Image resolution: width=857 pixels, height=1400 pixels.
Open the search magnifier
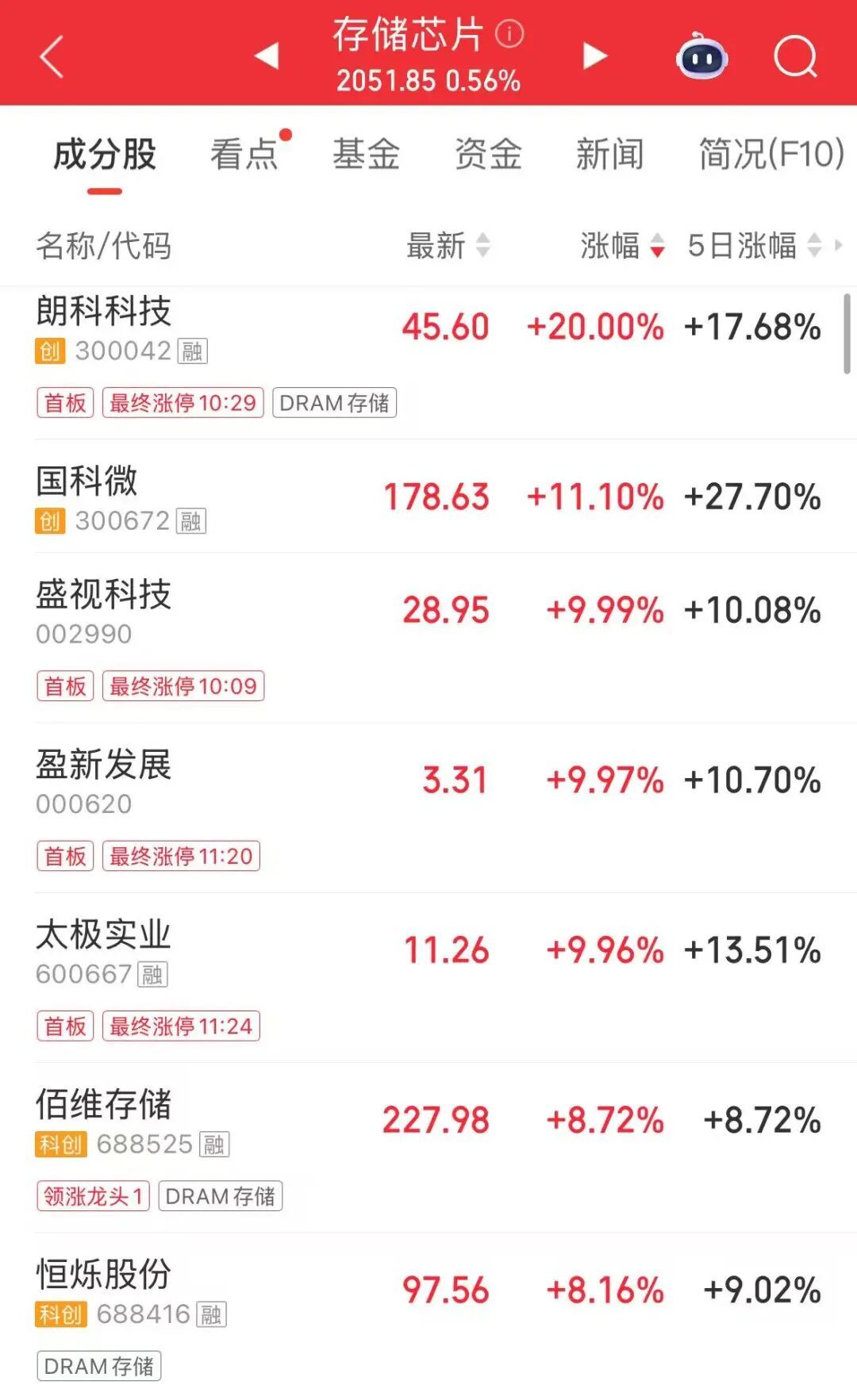tap(795, 56)
